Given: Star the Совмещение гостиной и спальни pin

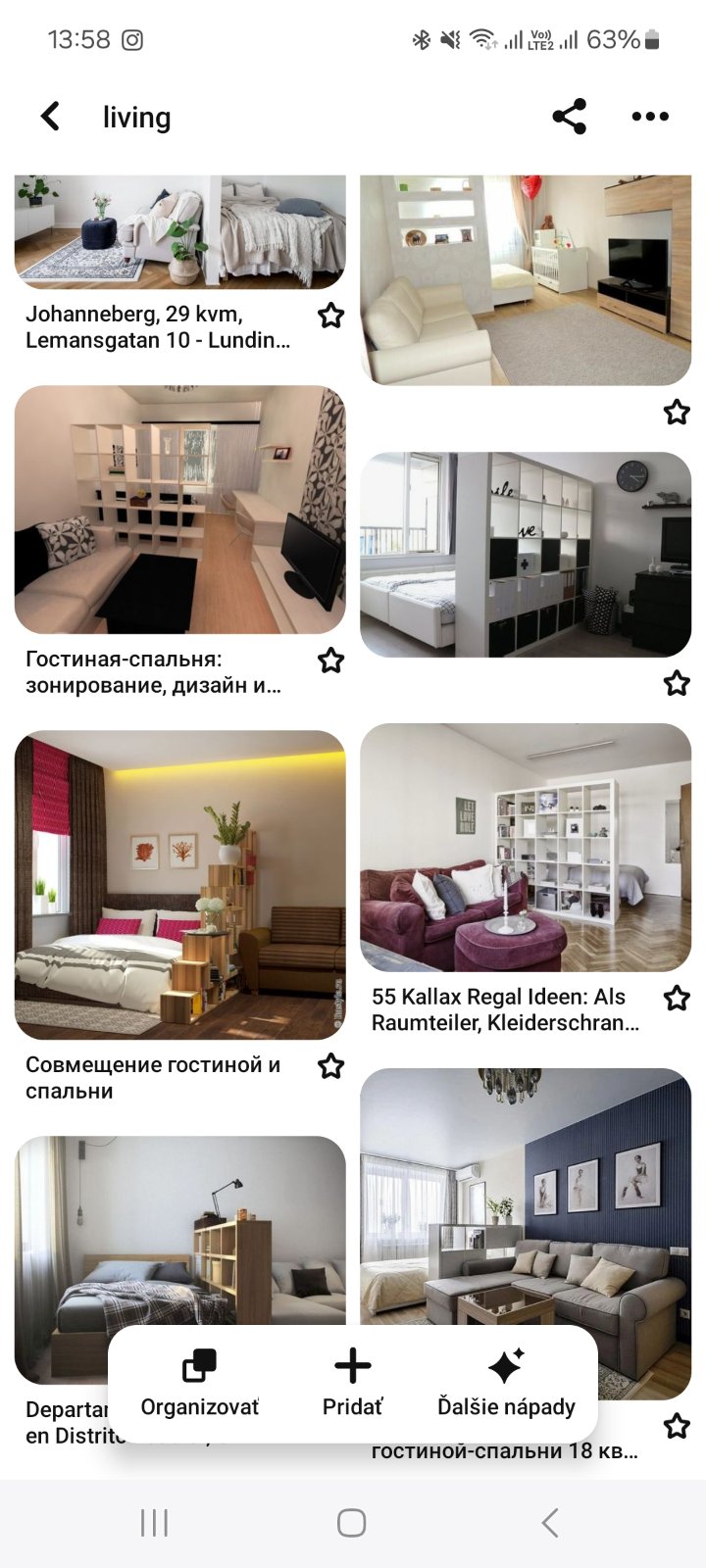Looking at the screenshot, I should tap(331, 1066).
